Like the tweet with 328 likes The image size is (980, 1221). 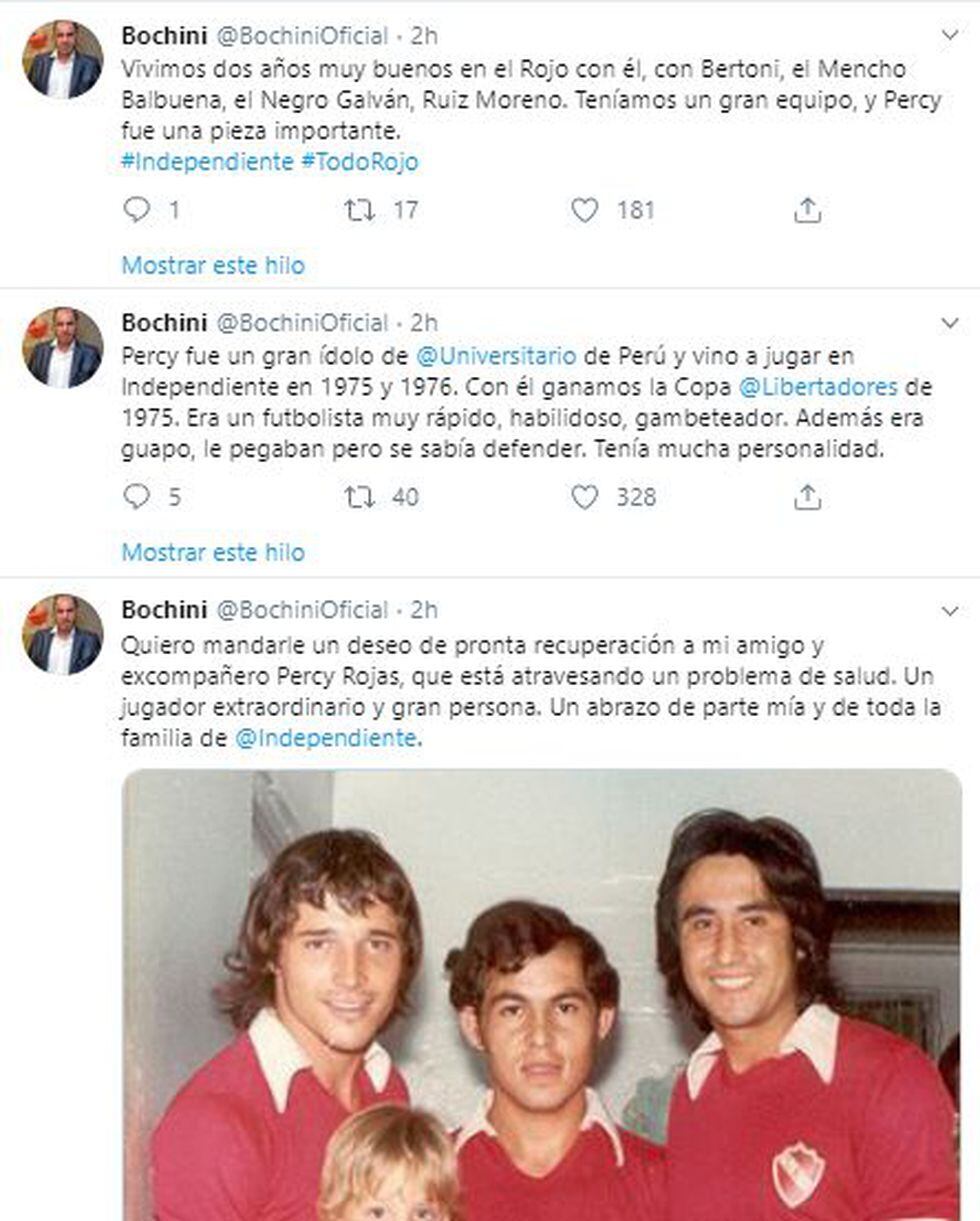pyautogui.click(x=584, y=497)
